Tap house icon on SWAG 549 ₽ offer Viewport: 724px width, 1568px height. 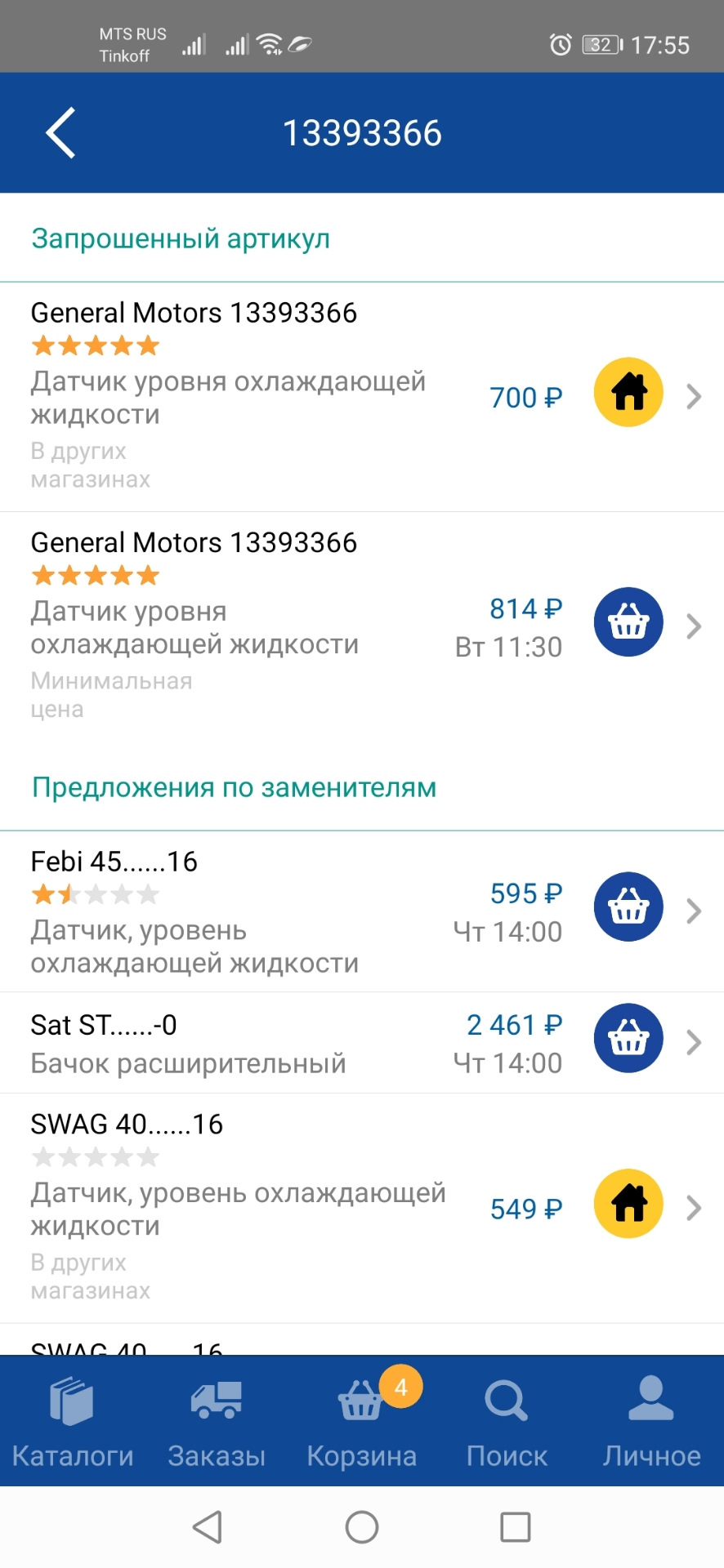[628, 1204]
